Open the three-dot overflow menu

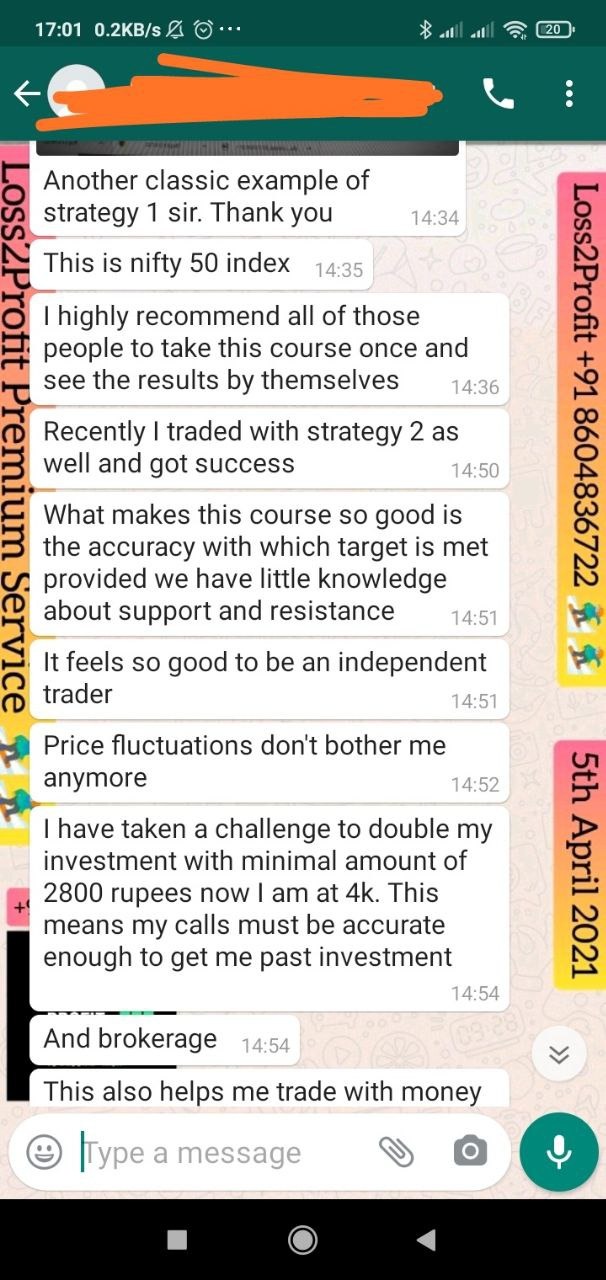[x=569, y=94]
